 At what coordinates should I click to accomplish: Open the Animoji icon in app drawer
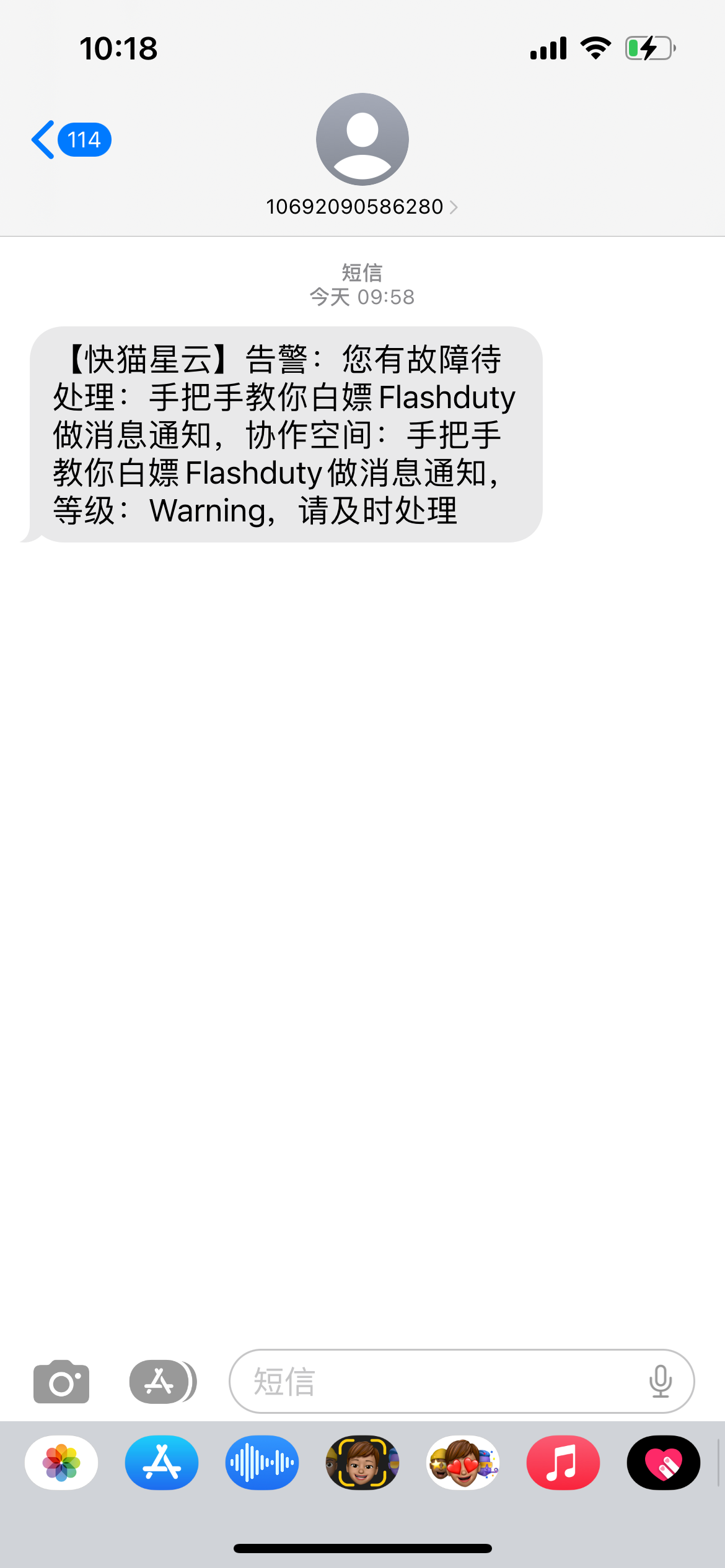[x=362, y=1462]
